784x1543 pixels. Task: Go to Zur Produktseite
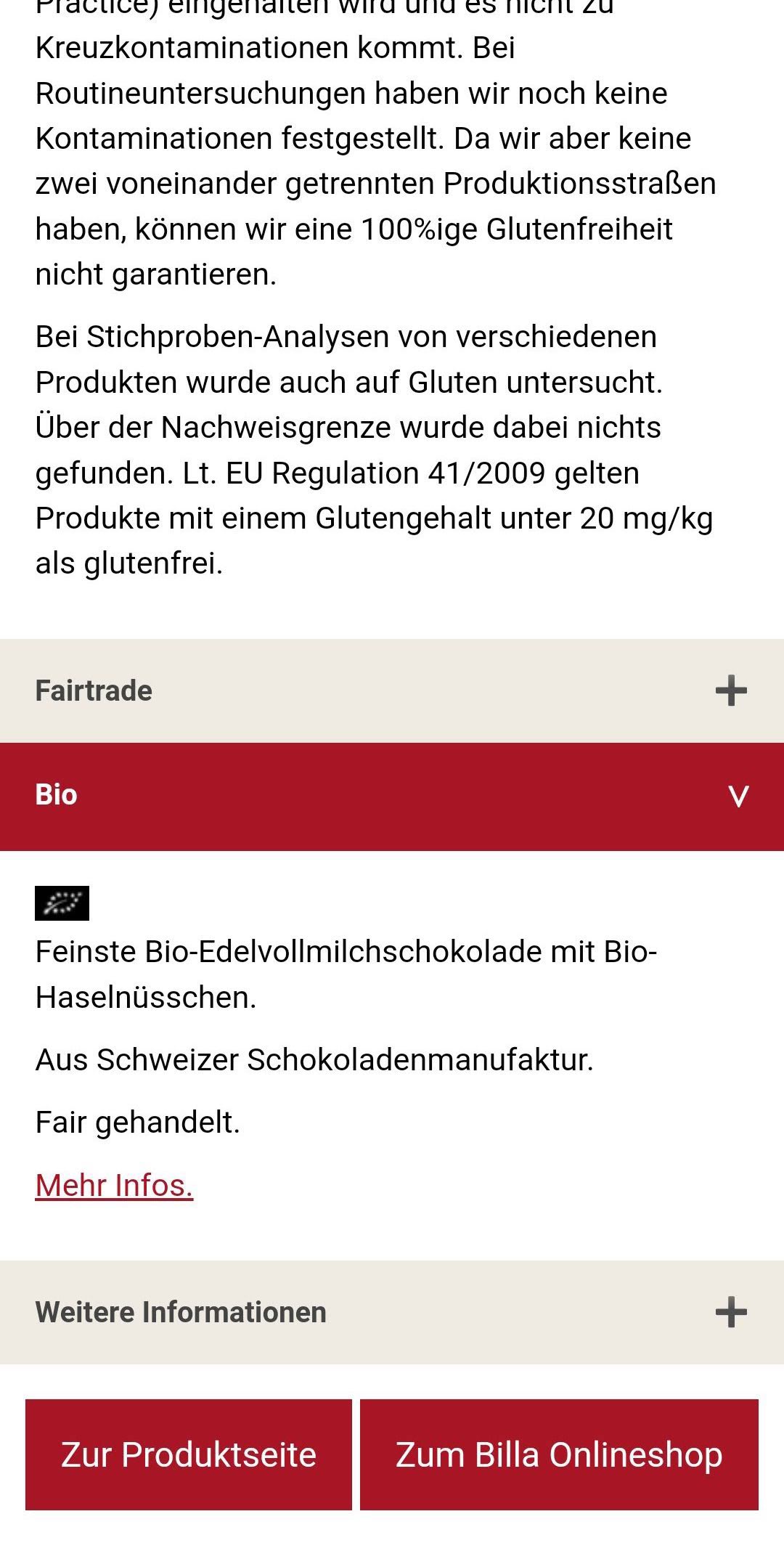tap(189, 1454)
